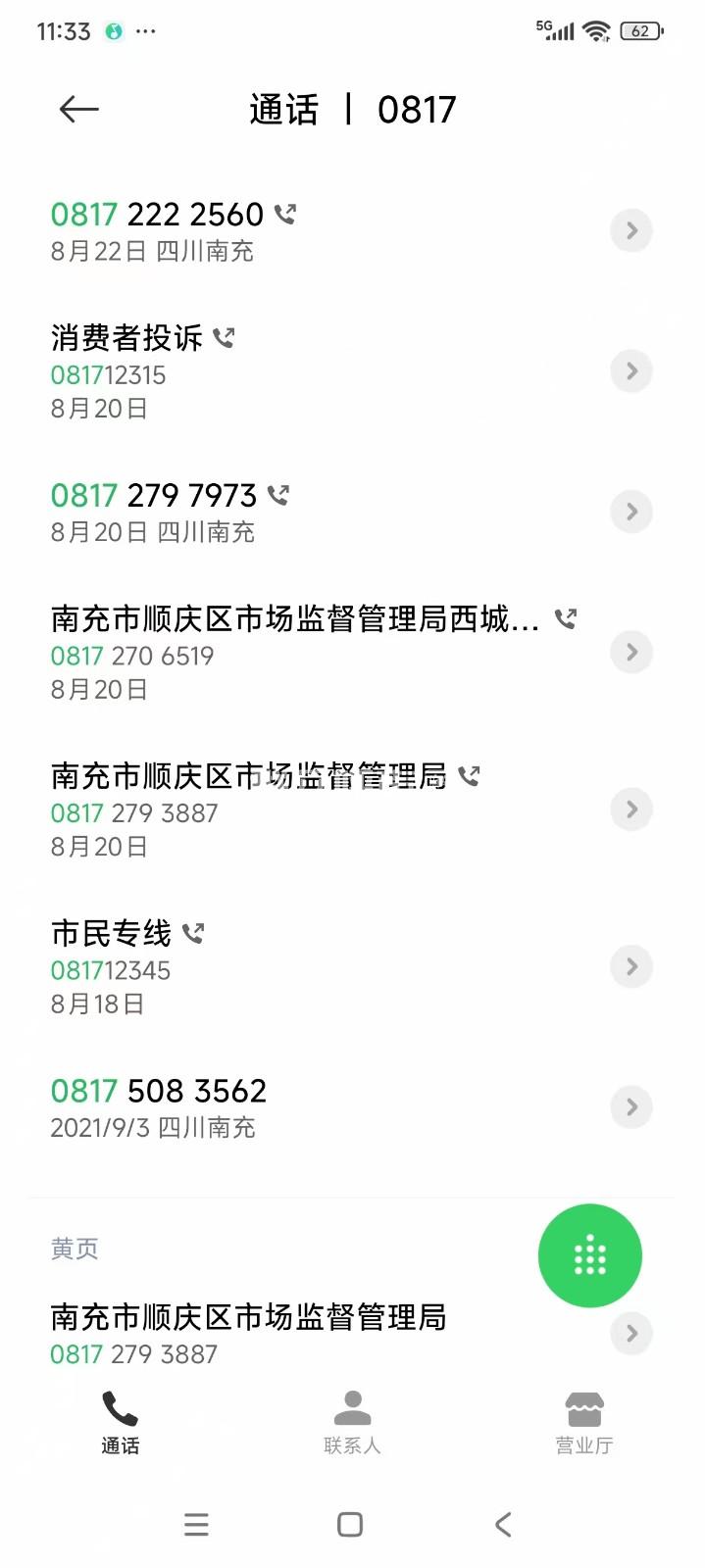Switch to the 营业厅 tab
The width and height of the screenshot is (705, 1568).
point(584,1422)
